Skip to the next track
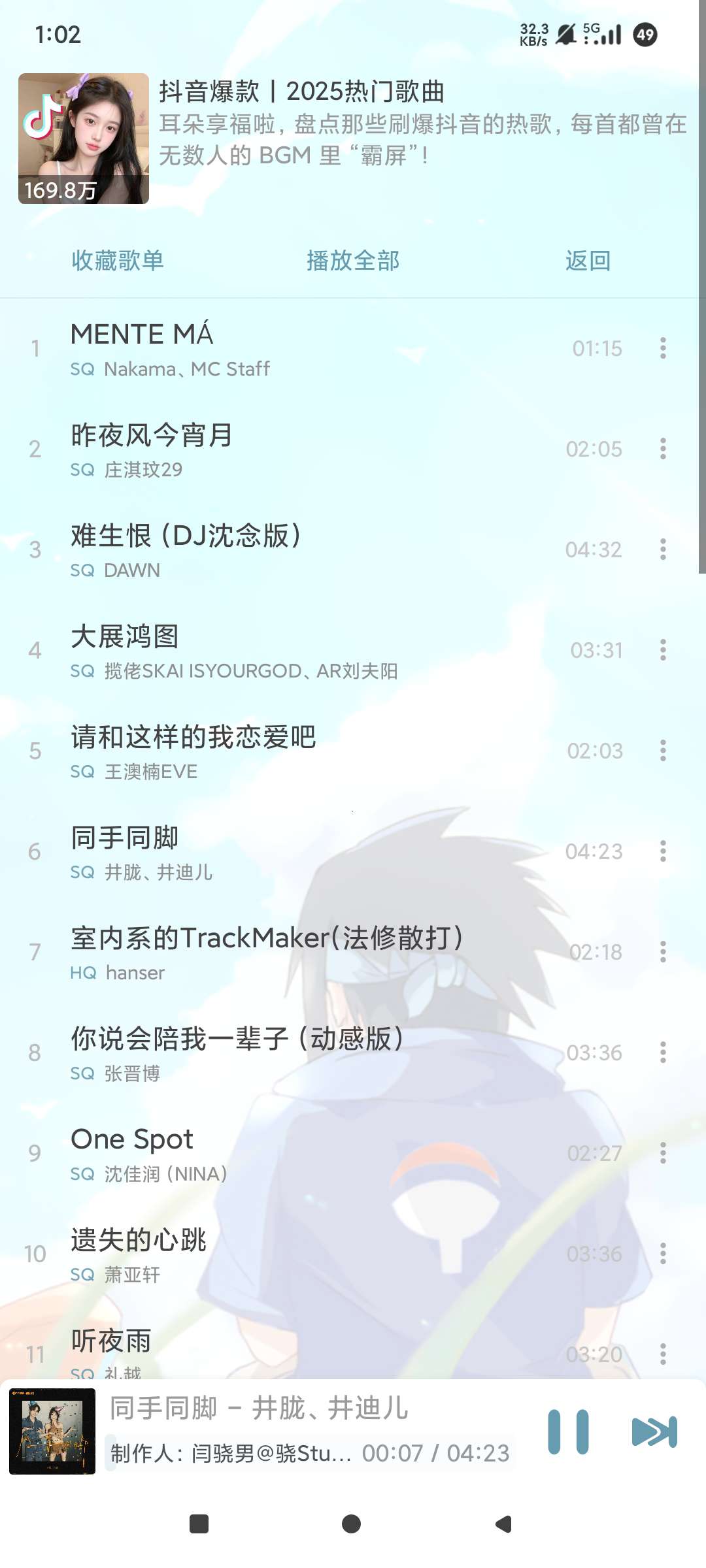Screen dimensions: 706x1568 pos(654,1431)
